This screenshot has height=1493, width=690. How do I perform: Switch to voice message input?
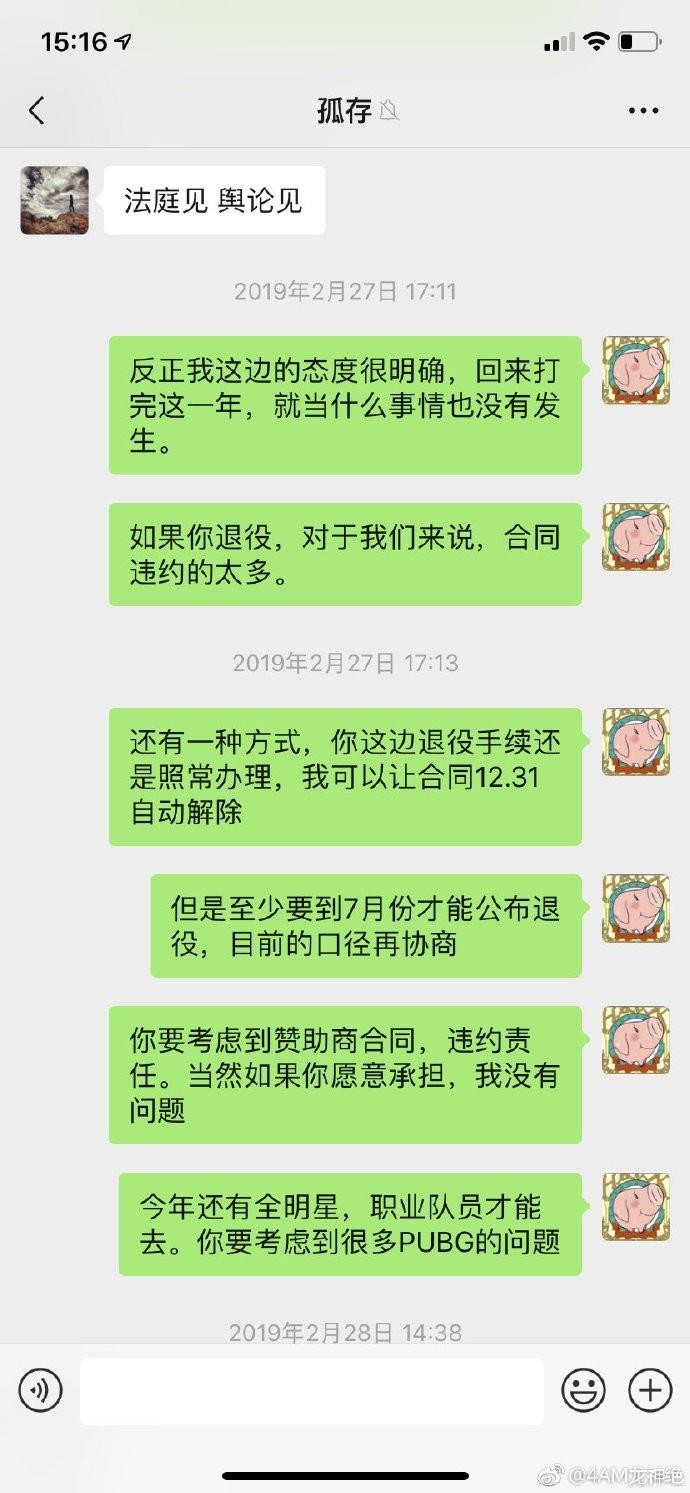[40, 1390]
